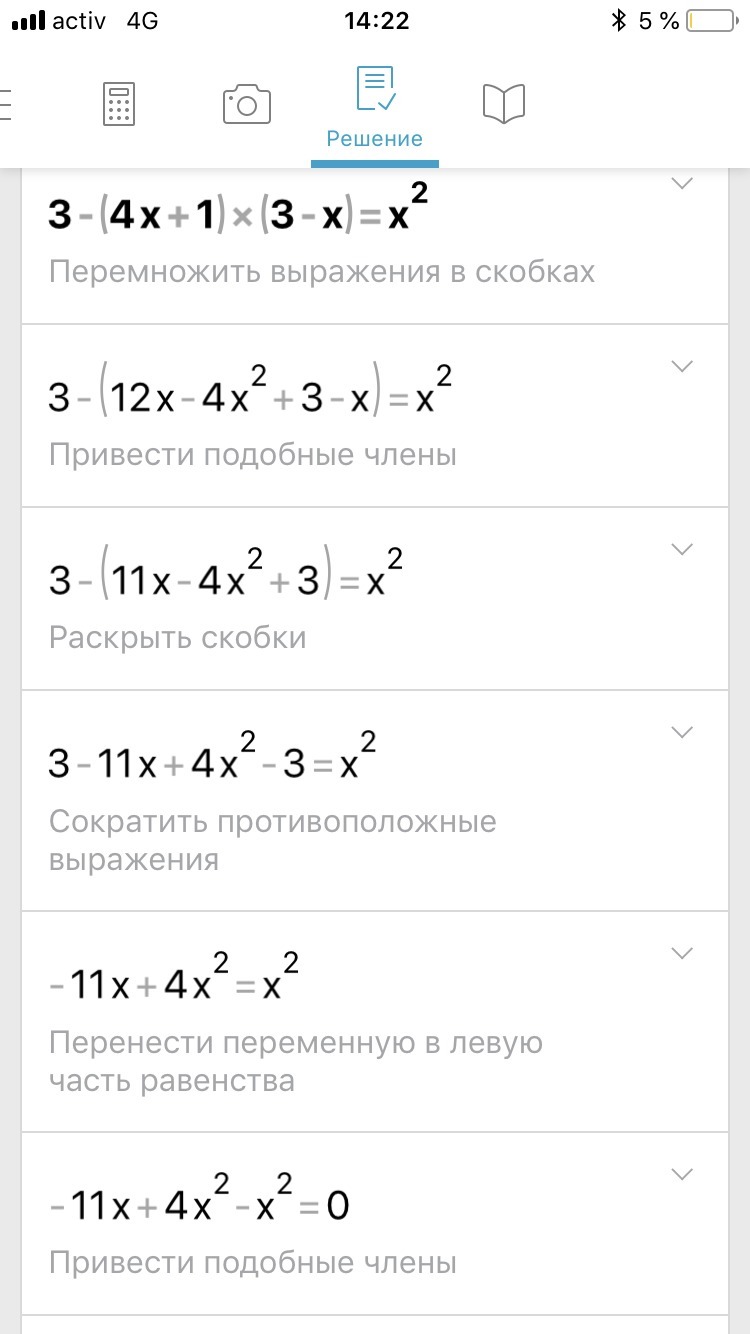Expand the step with 3-(12x-4x²+3-x)=x²
The width and height of the screenshot is (750, 1334).
pyautogui.click(x=682, y=367)
